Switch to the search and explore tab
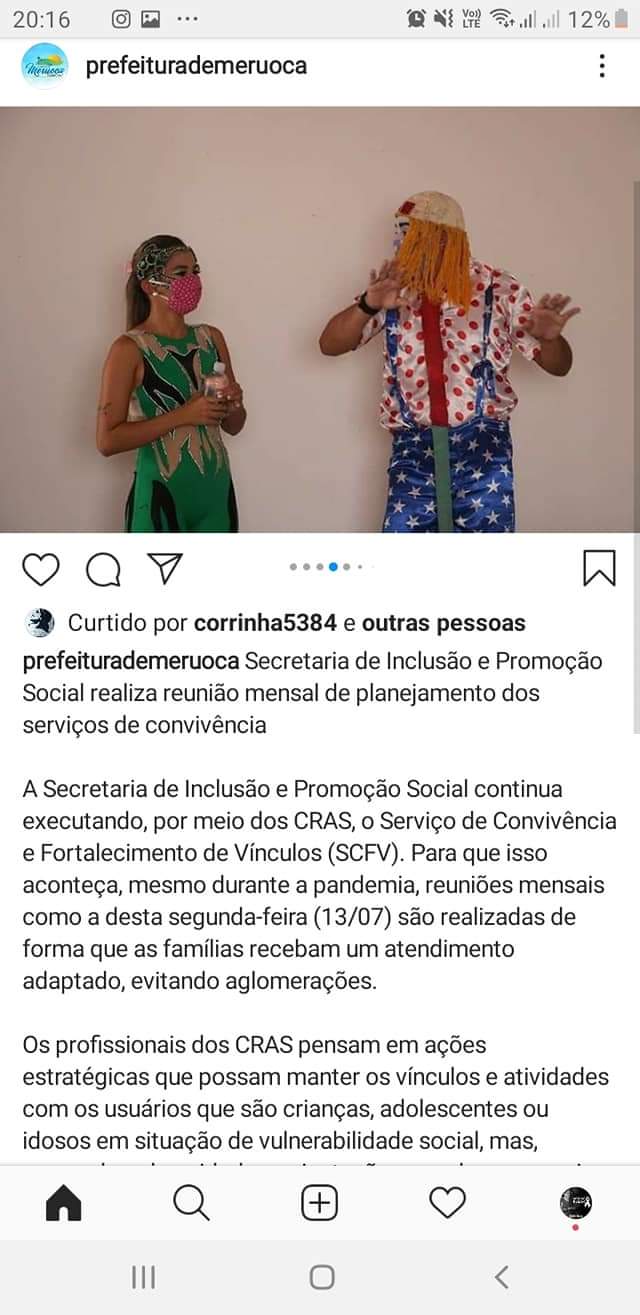 [191, 1204]
